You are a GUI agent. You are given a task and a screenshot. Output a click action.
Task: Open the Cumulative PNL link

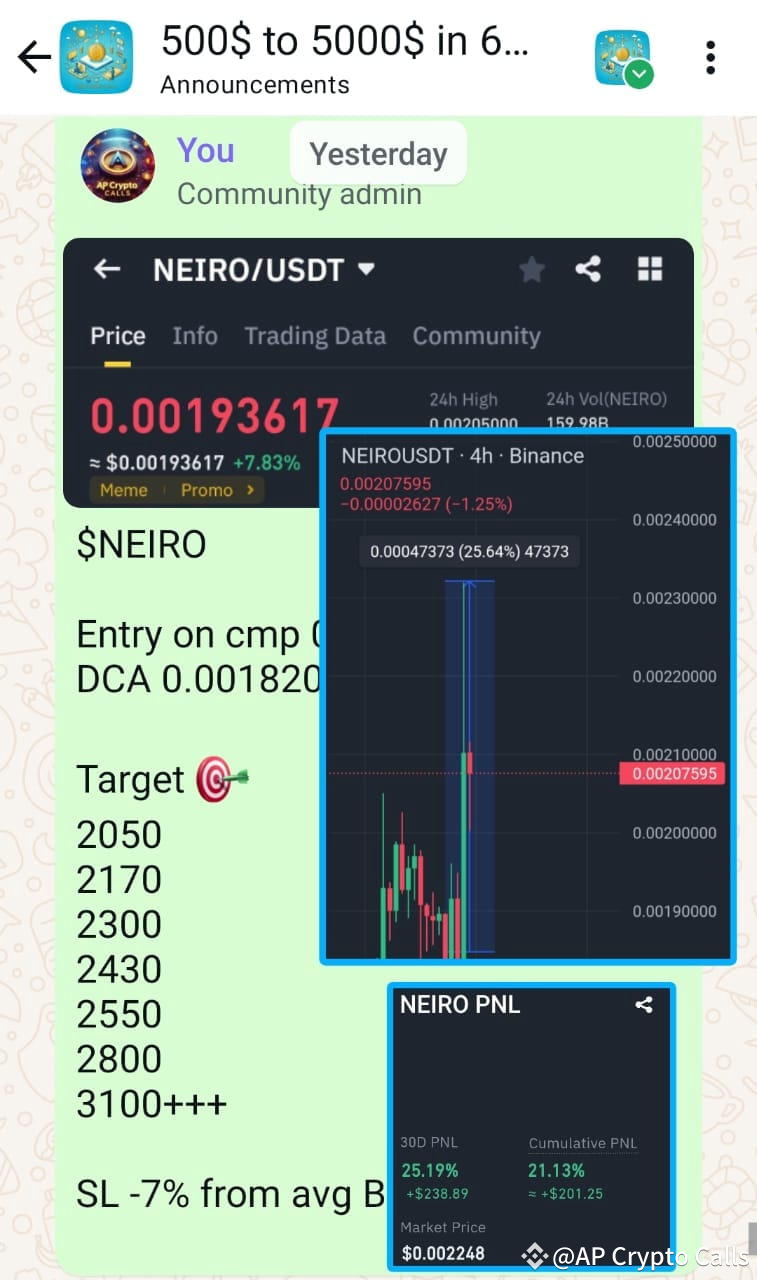(x=583, y=1143)
